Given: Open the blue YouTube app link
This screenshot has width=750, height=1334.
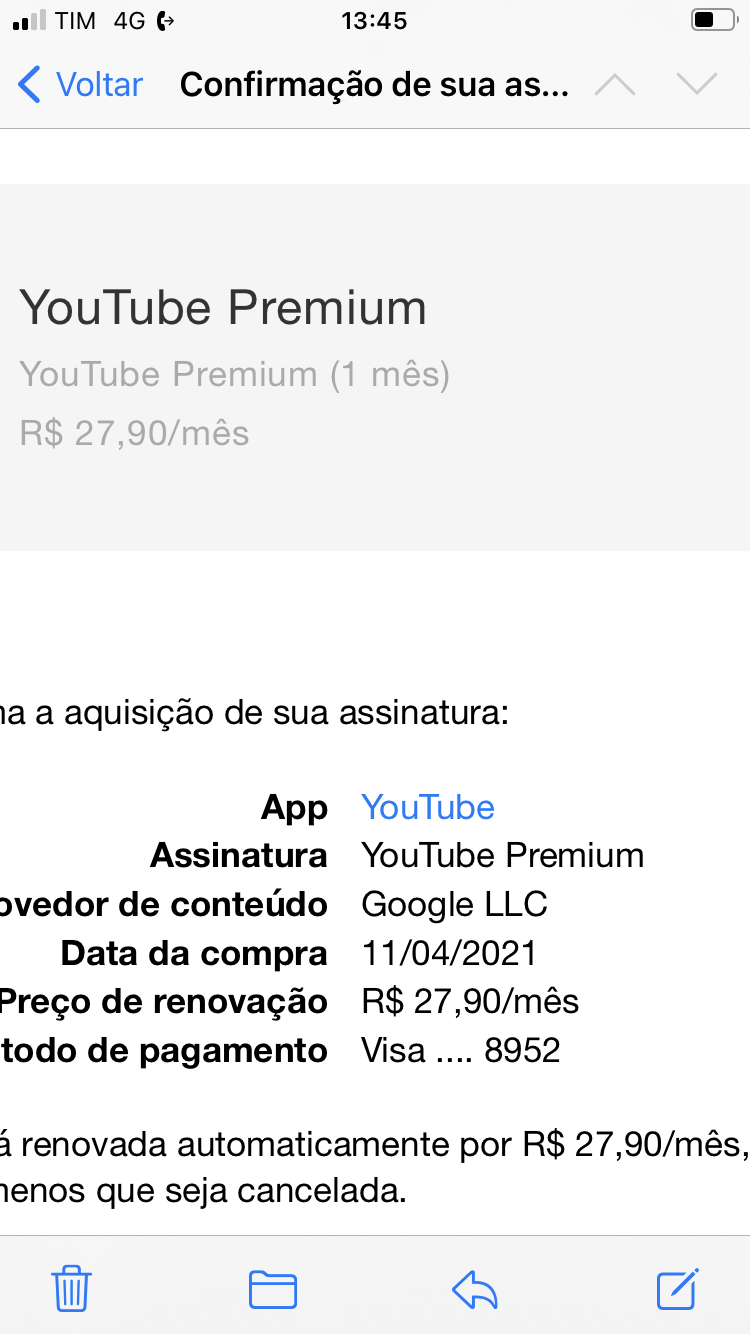Looking at the screenshot, I should tap(428, 807).
